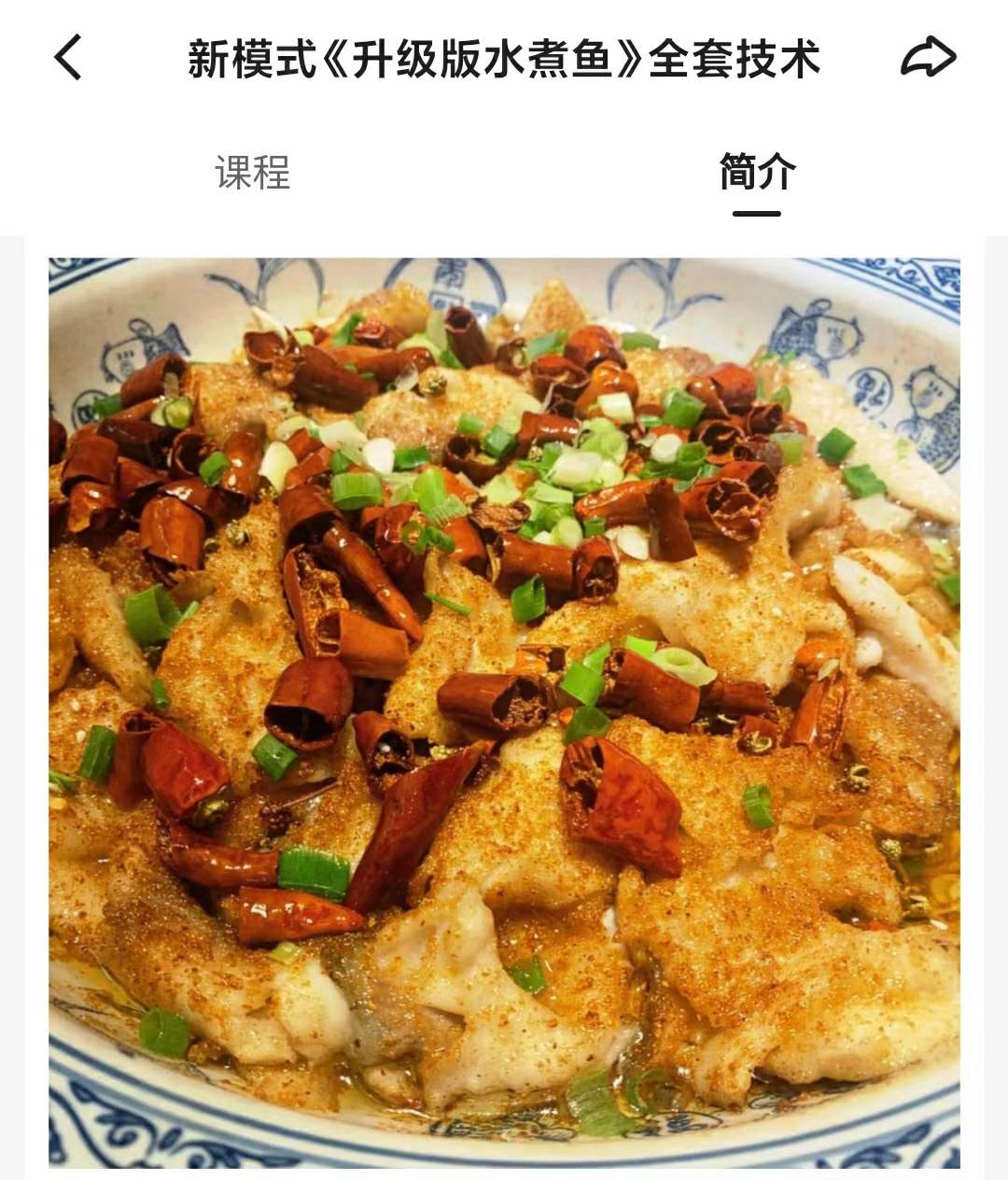Click the 课程 label to see lessons
This screenshot has height=1180, width=1008.
[252, 173]
